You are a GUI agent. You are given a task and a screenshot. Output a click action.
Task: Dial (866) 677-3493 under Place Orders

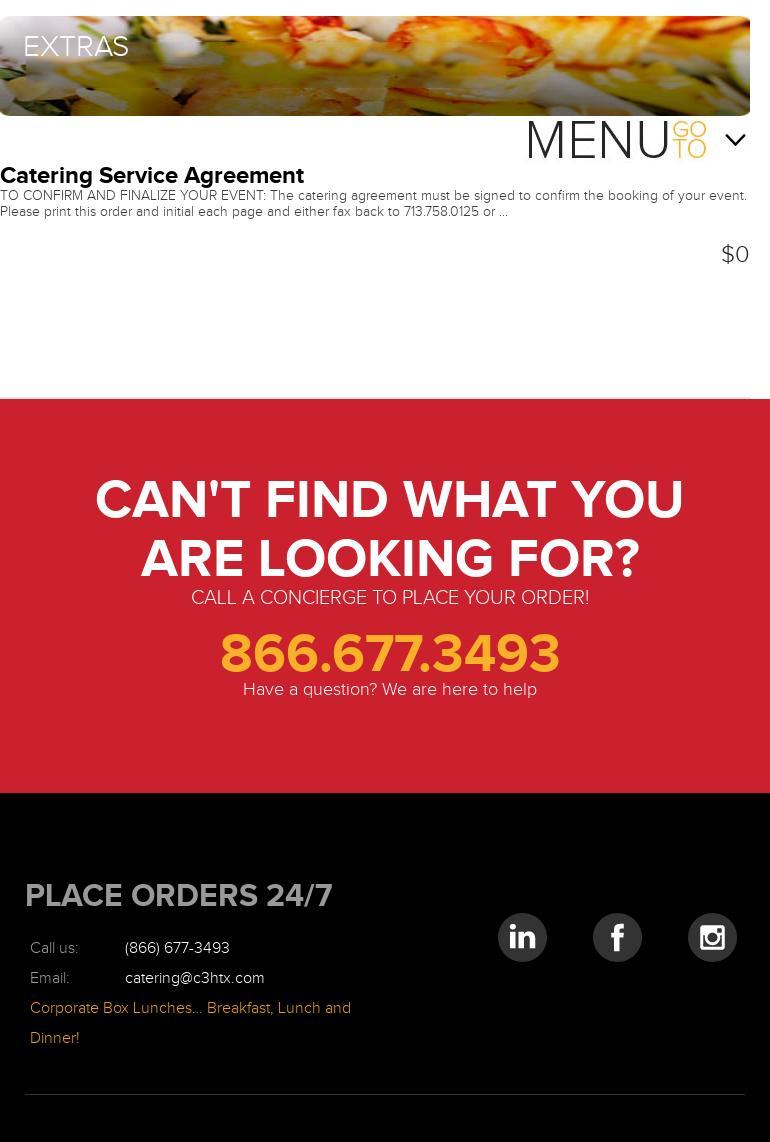(177, 947)
